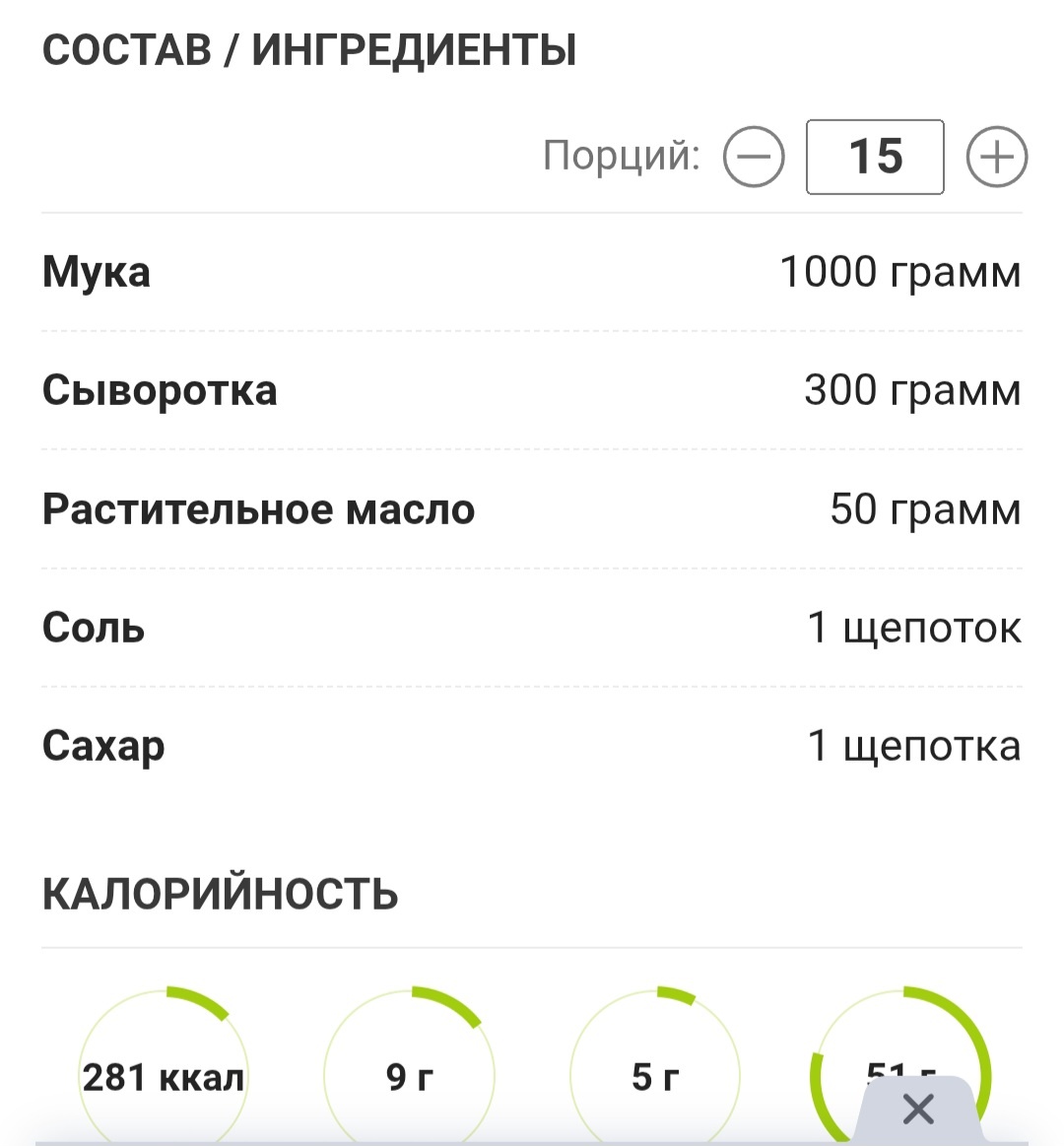Tap the Растительное масло ingredient entry

pyautogui.click(x=257, y=509)
